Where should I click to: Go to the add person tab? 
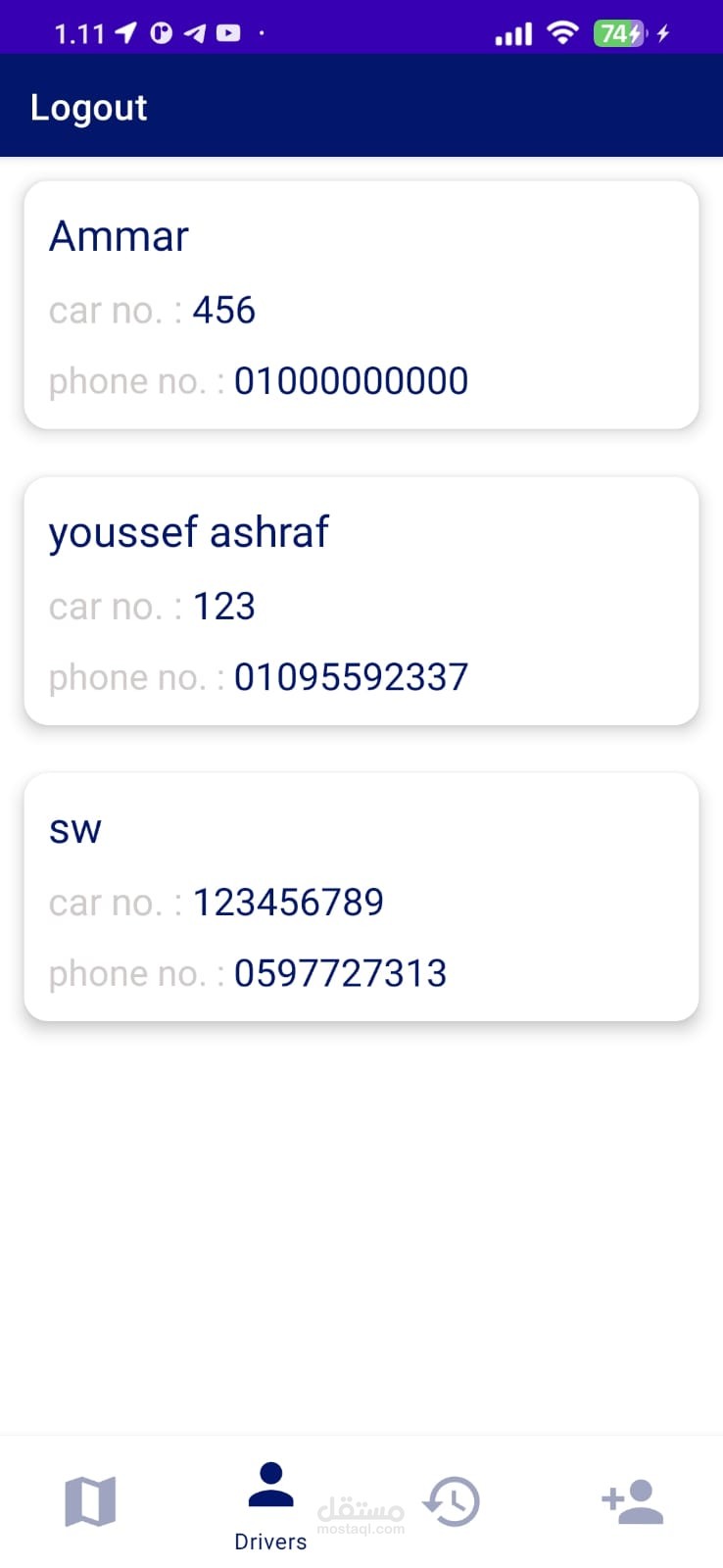632,1501
